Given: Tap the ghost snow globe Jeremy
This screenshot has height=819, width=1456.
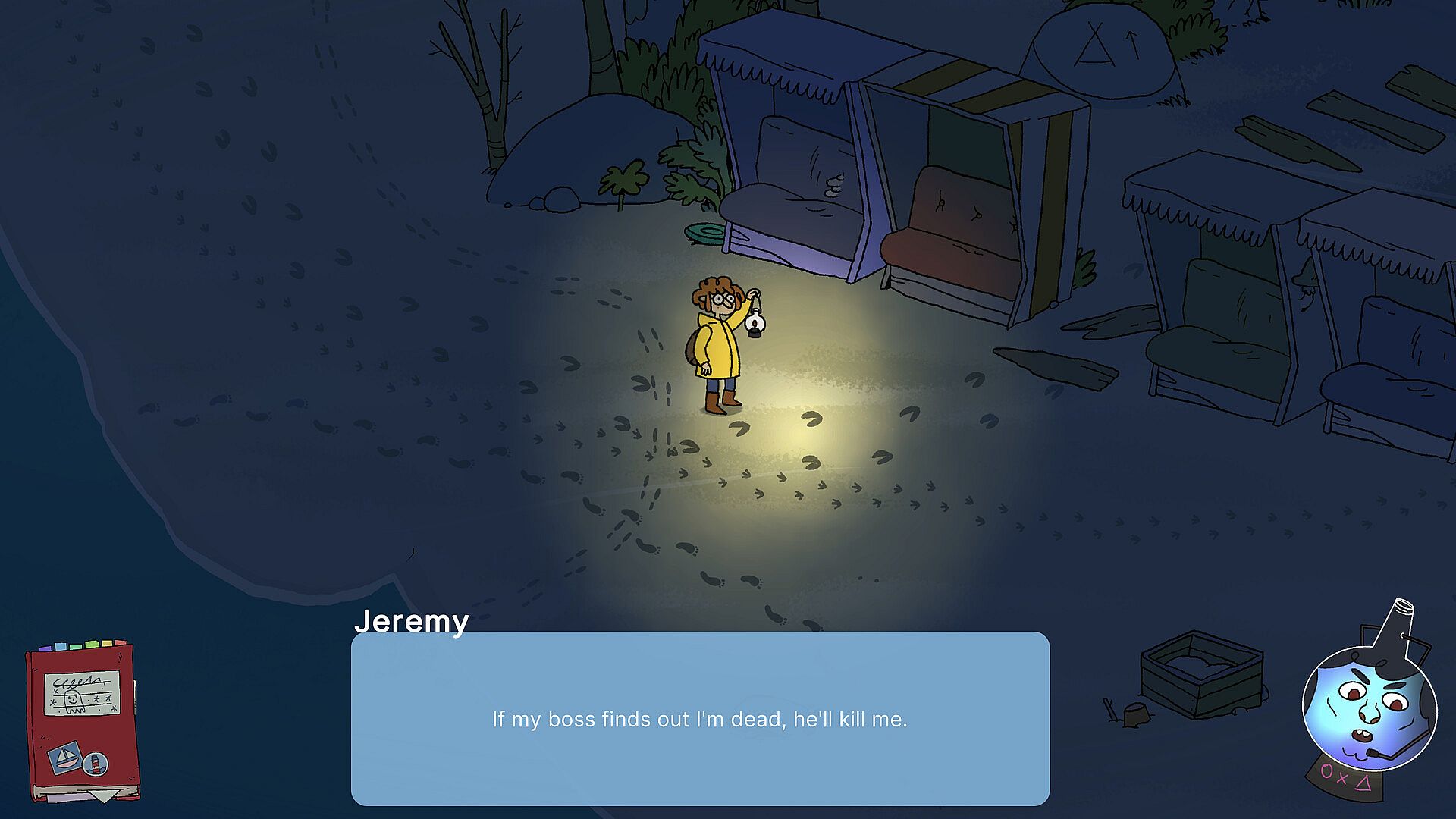Looking at the screenshot, I should (x=1370, y=711).
